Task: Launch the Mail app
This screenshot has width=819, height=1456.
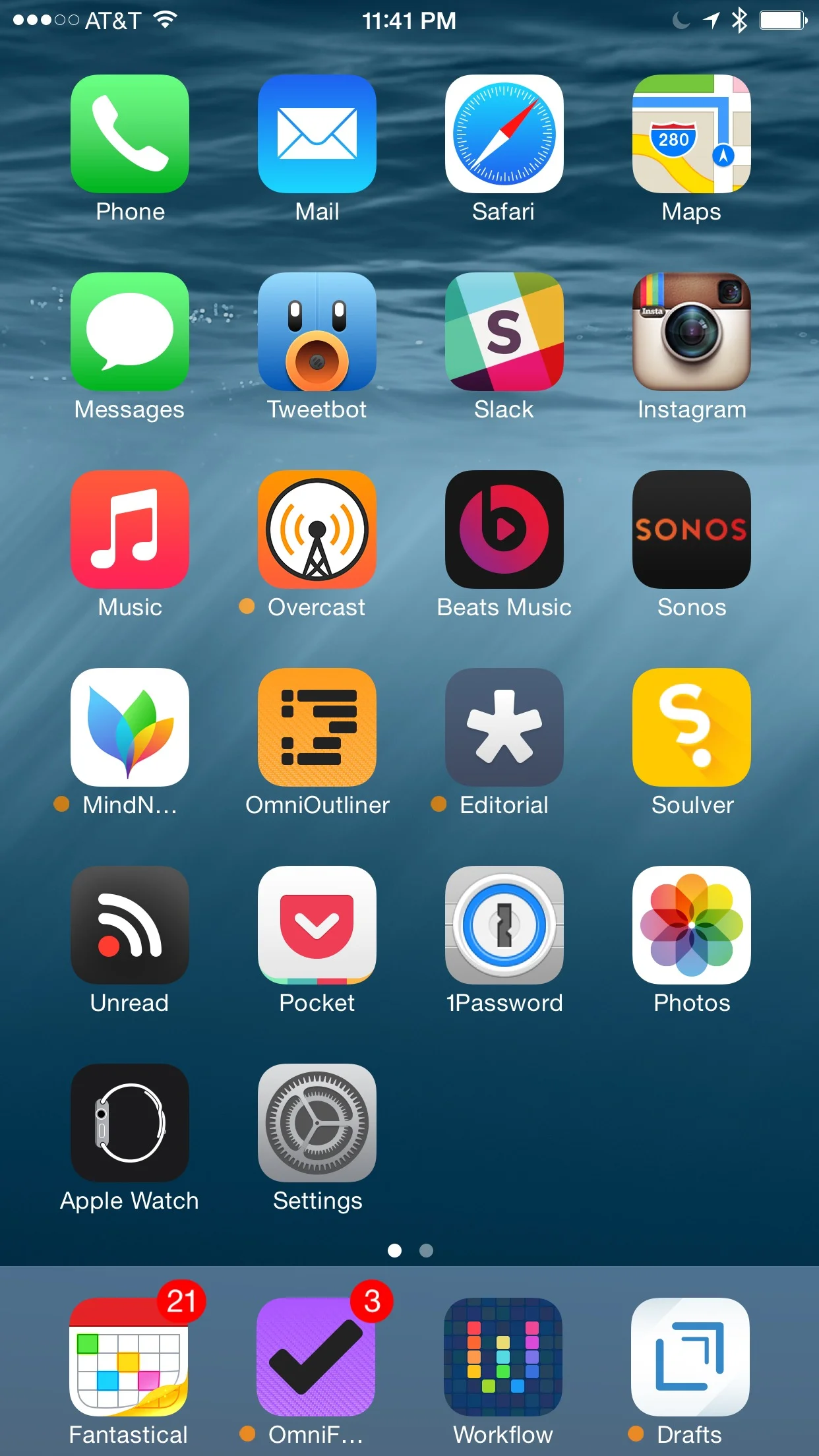Action: (x=317, y=134)
